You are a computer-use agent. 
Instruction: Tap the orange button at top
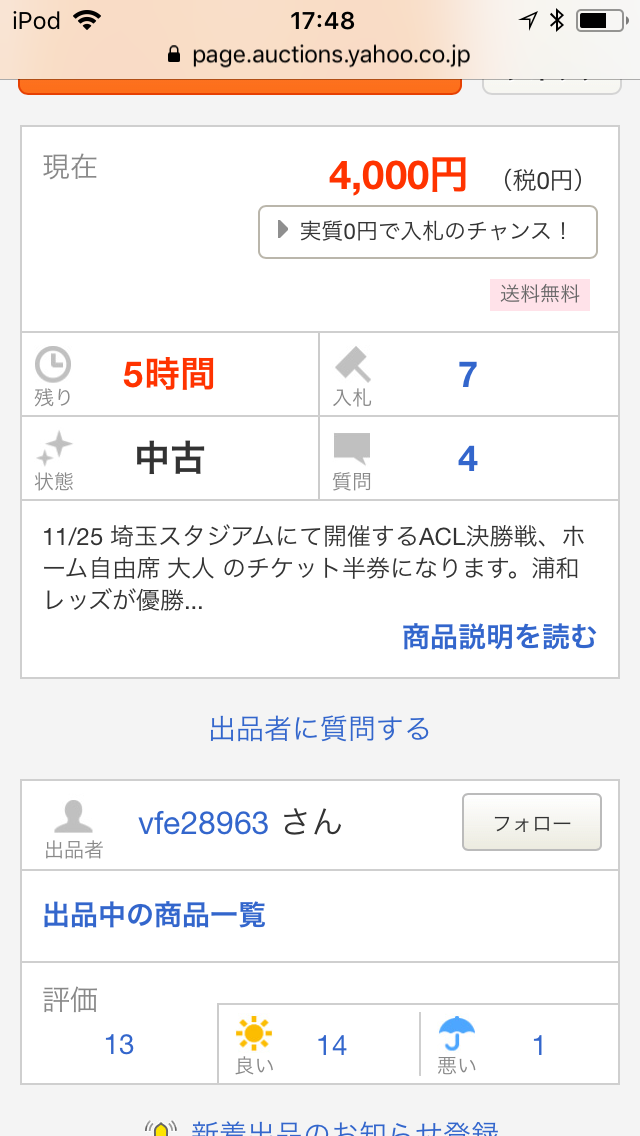click(x=240, y=86)
